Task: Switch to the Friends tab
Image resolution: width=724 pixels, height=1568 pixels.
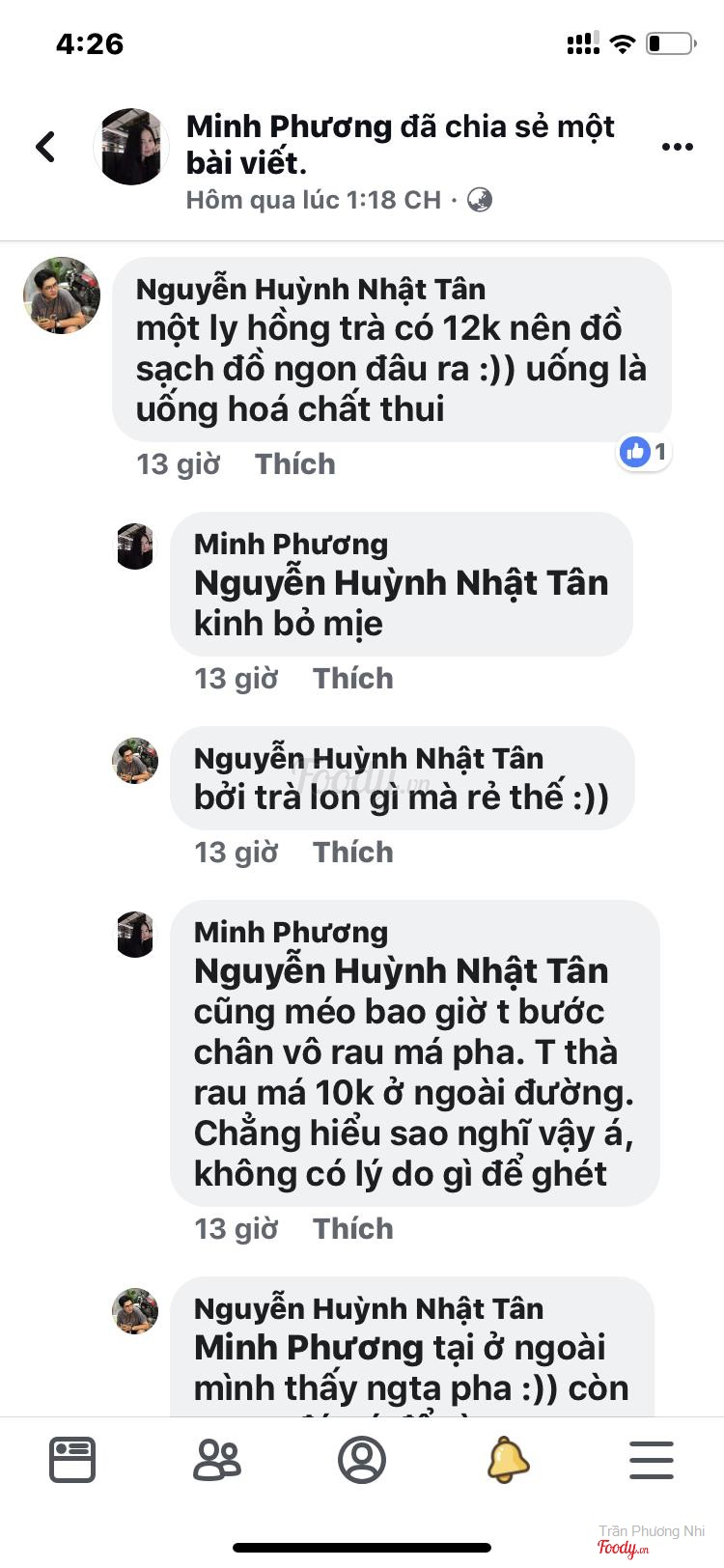Action: (217, 1459)
